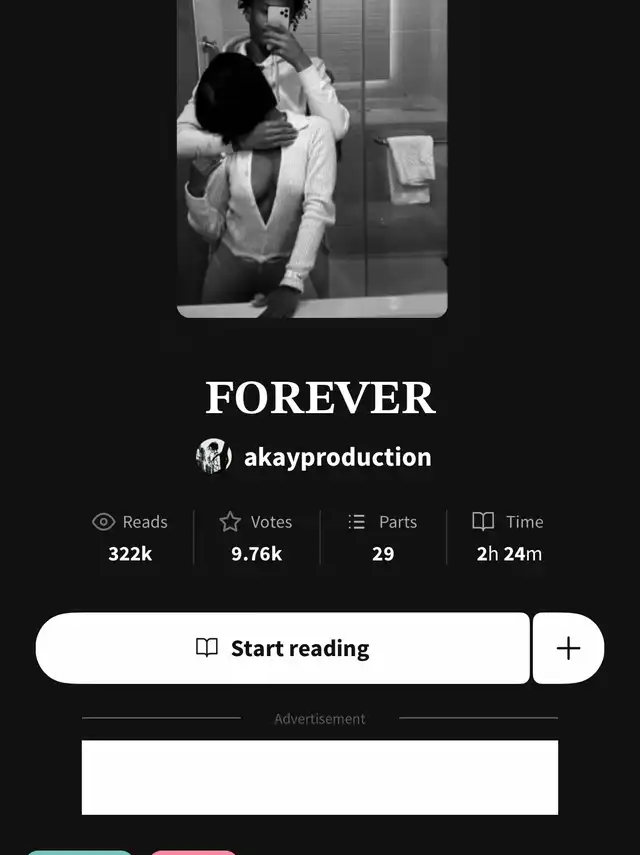Open author akayproduction's profile
Screen dimensions: 640x855
click(313, 456)
